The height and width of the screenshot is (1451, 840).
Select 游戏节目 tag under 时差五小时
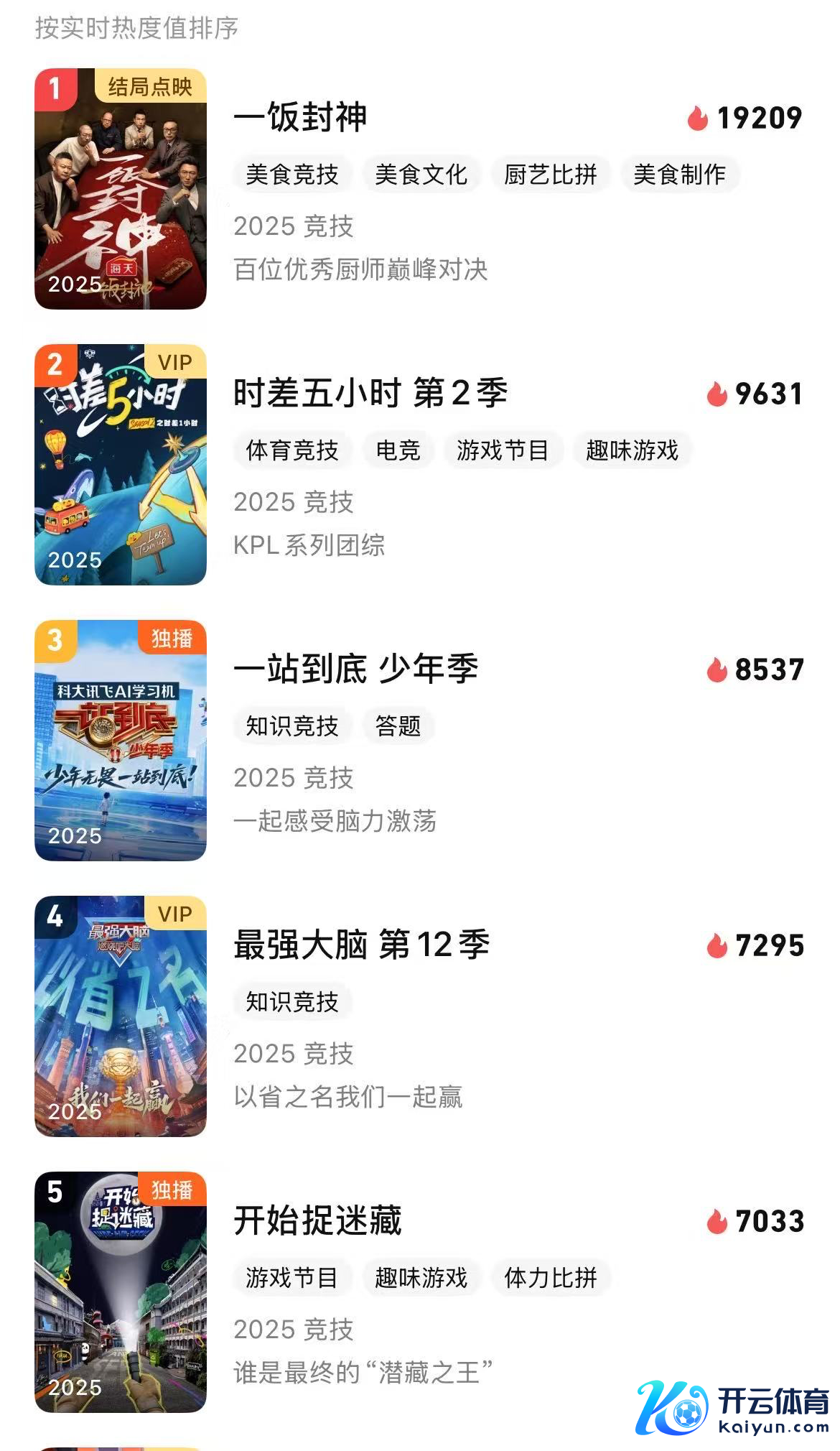point(503,450)
